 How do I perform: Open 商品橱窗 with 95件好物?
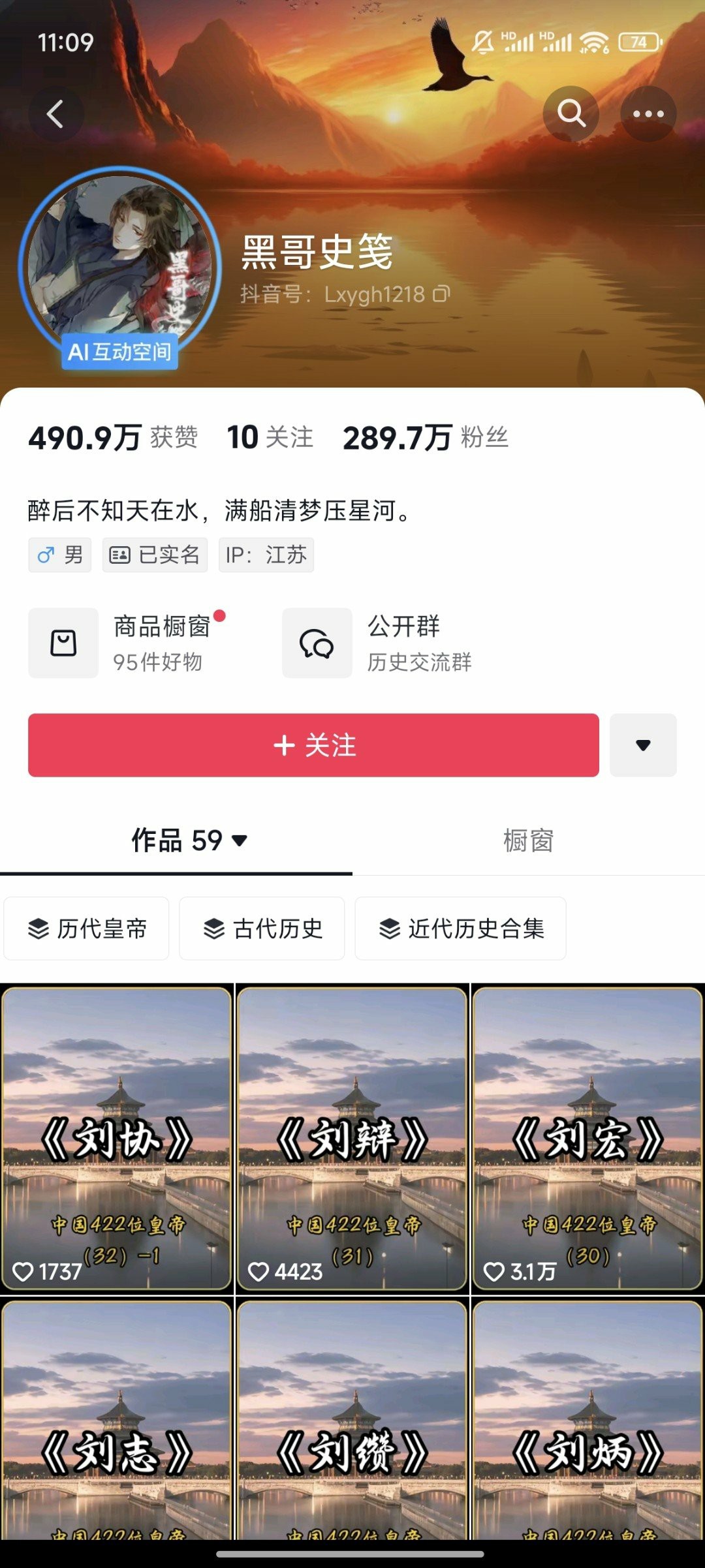[x=127, y=643]
